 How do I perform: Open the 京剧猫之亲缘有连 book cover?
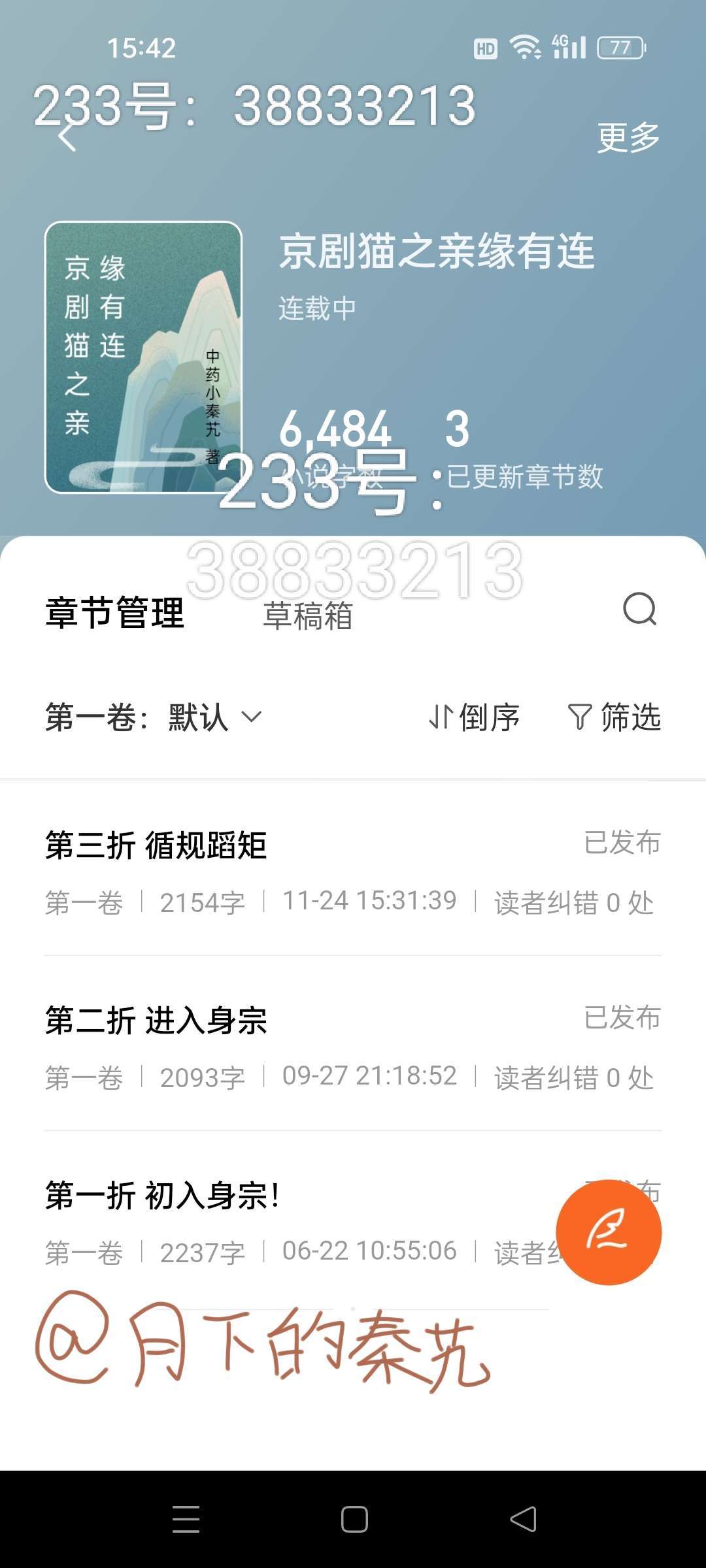pos(143,357)
